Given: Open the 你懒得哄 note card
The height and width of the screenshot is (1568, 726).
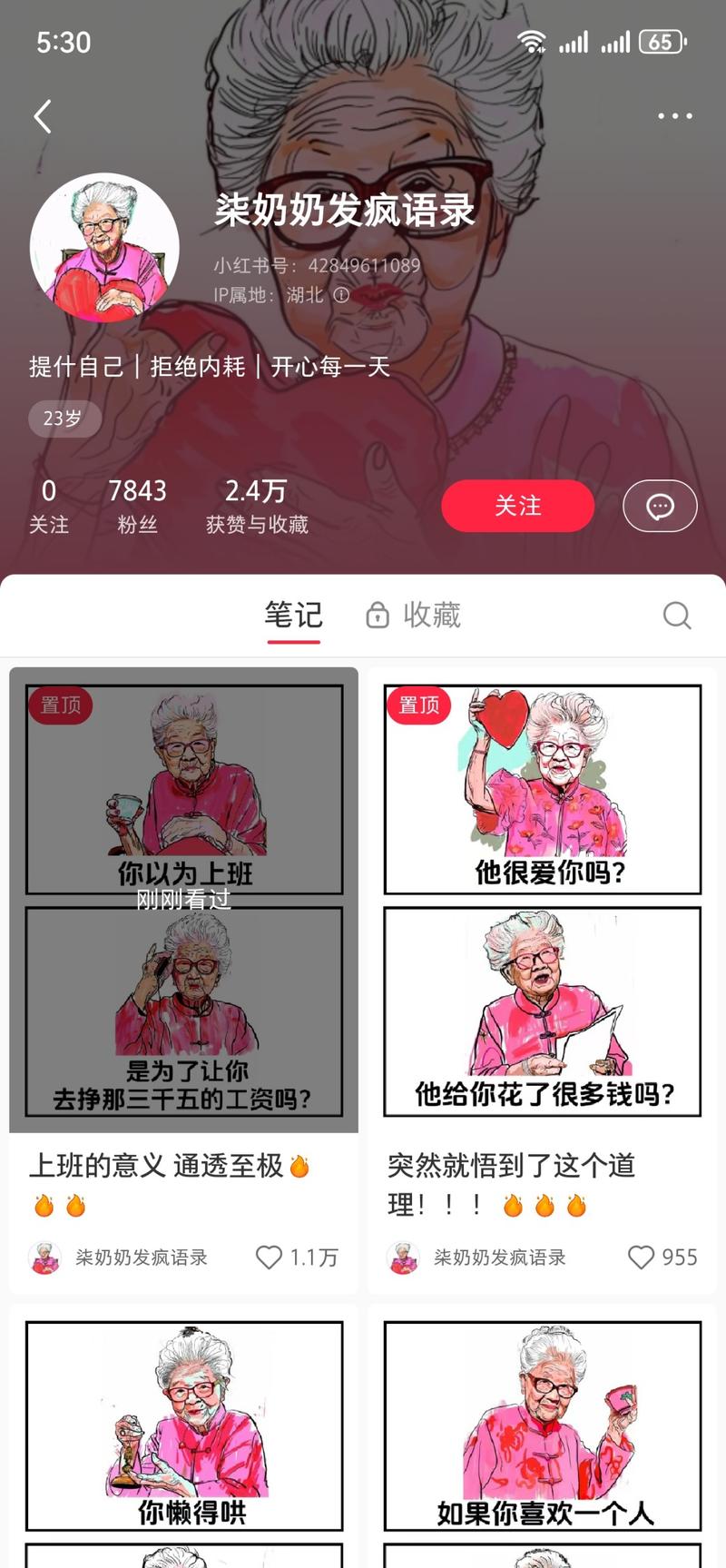Looking at the screenshot, I should click(183, 1436).
